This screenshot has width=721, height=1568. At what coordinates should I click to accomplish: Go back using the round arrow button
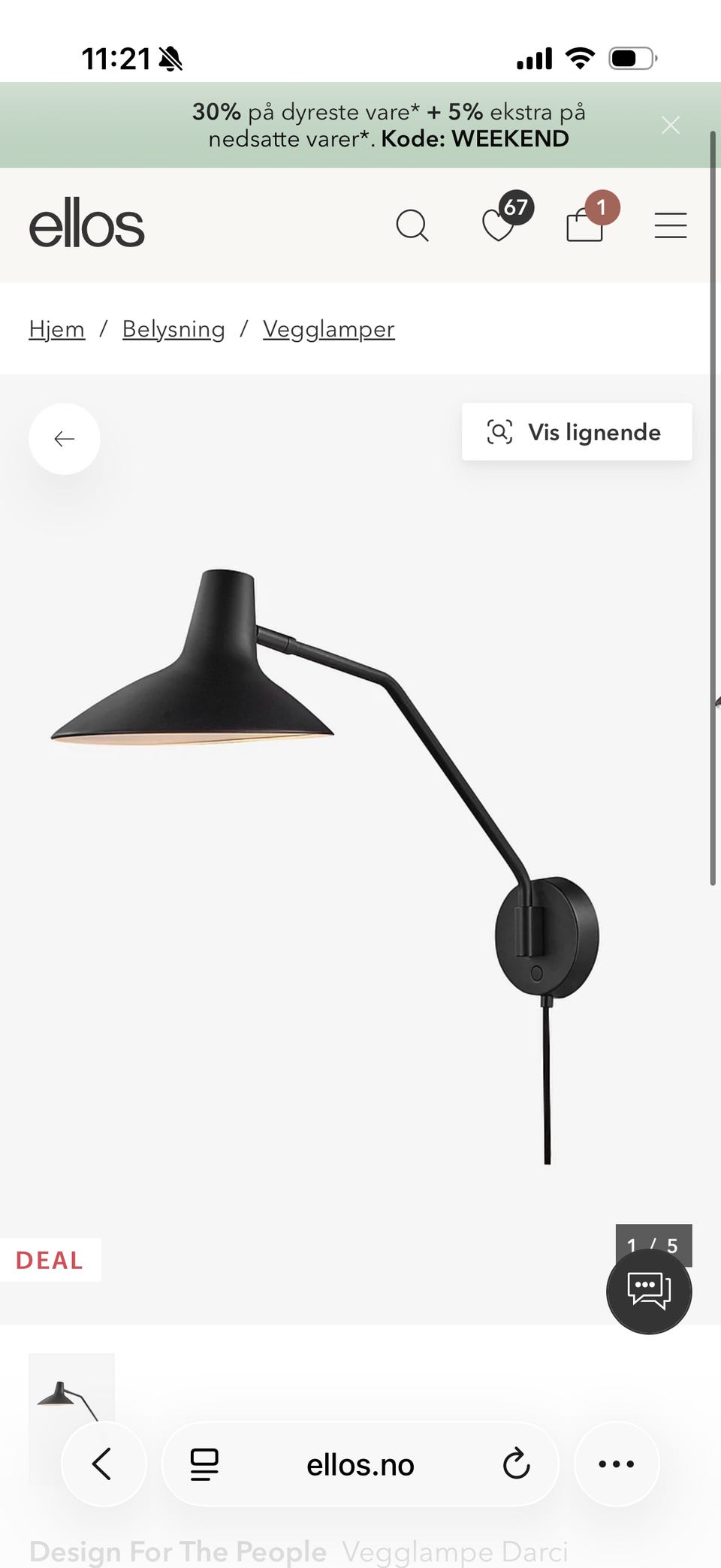65,439
